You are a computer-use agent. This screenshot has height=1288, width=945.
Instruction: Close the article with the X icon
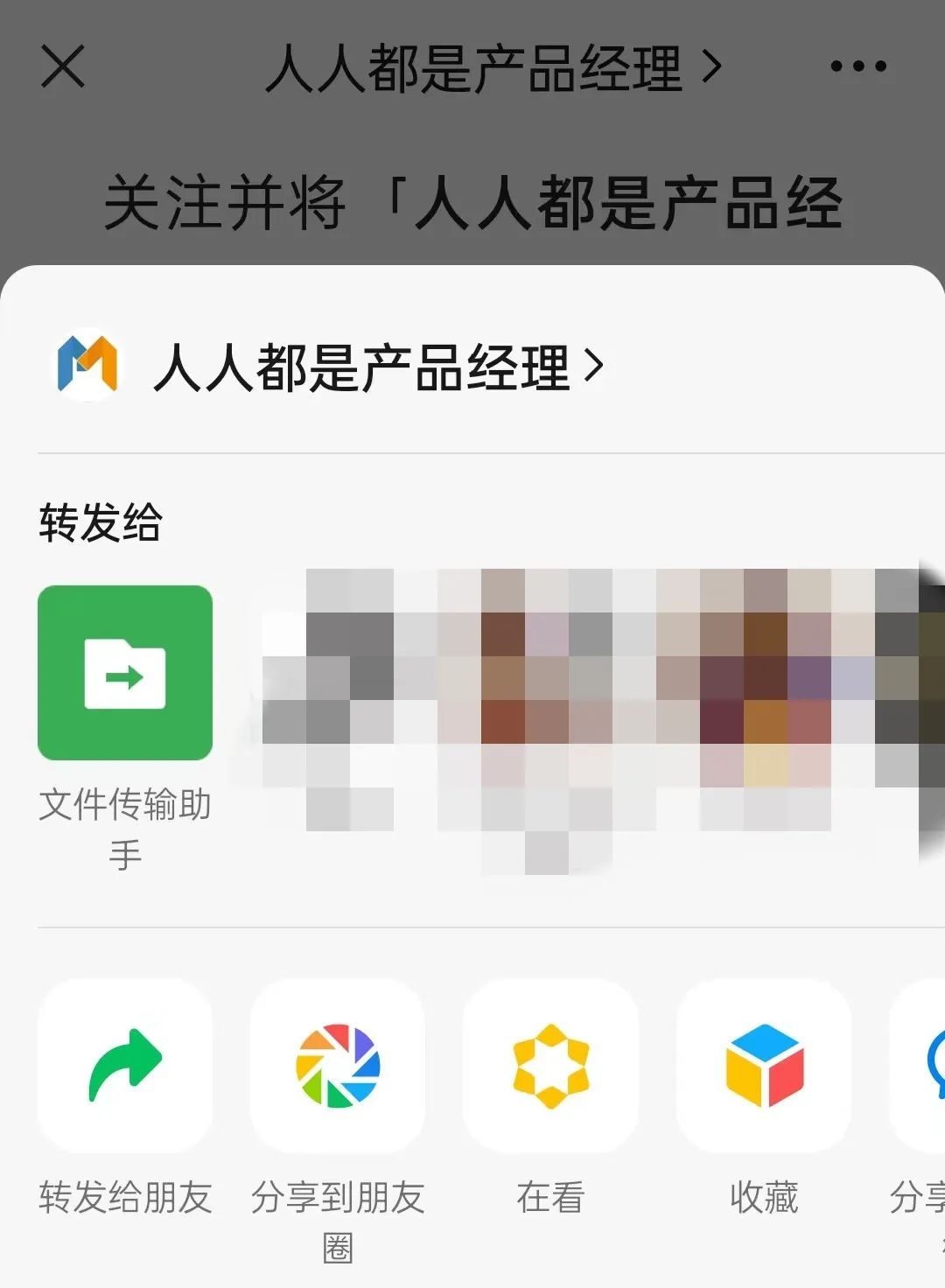[63, 66]
